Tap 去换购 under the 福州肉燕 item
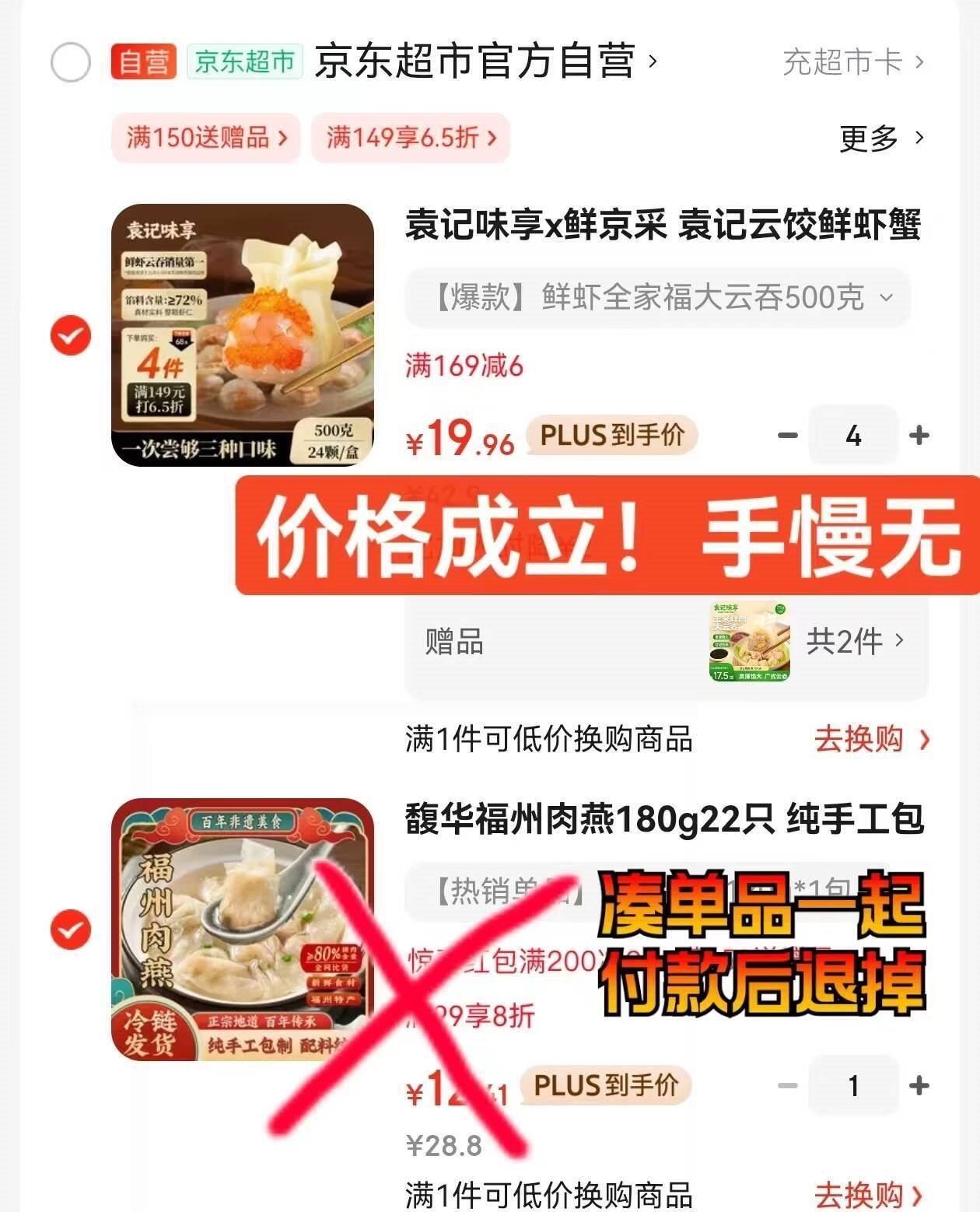 (x=870, y=1194)
